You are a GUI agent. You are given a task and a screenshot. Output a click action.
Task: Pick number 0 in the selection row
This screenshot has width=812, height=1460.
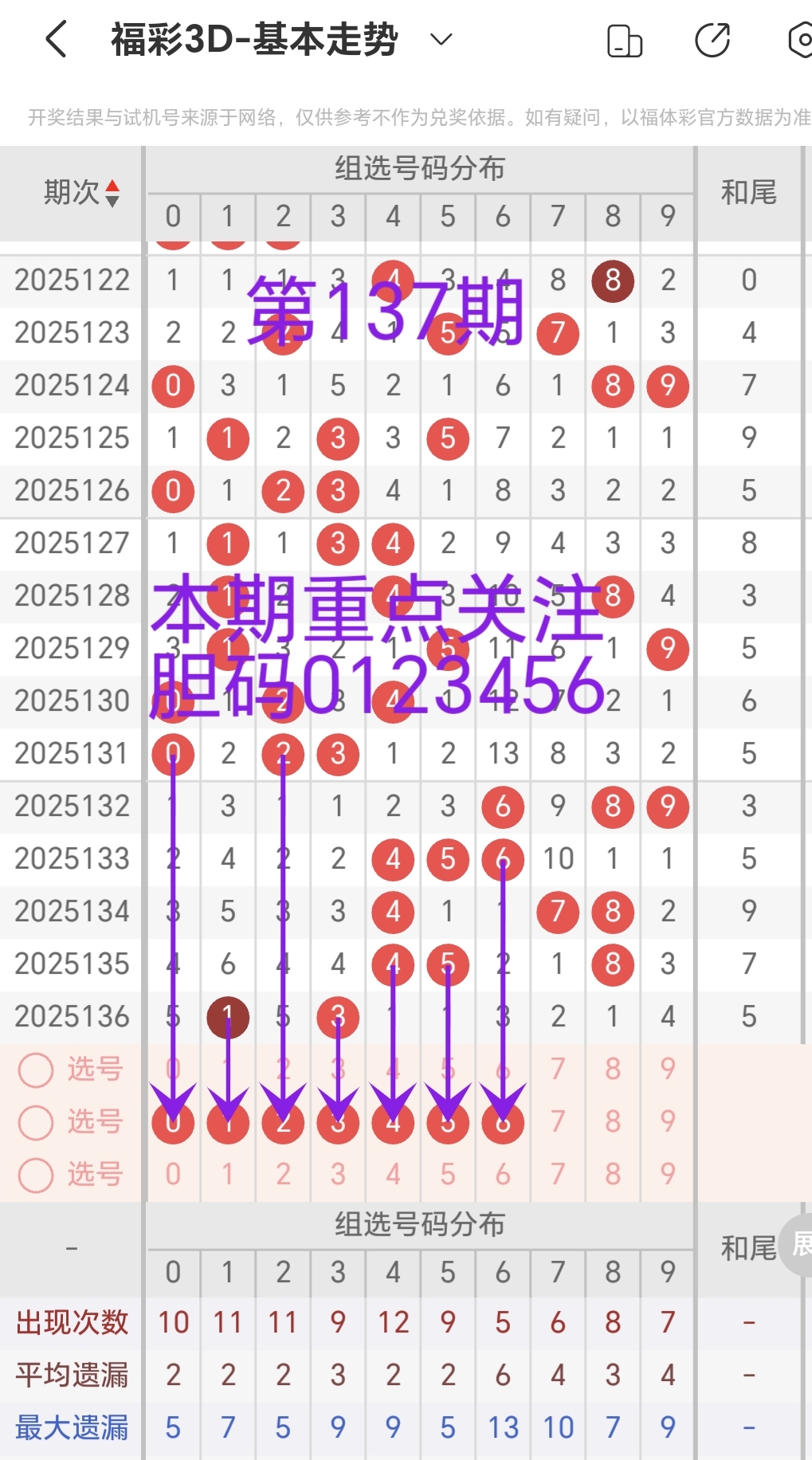[173, 1122]
